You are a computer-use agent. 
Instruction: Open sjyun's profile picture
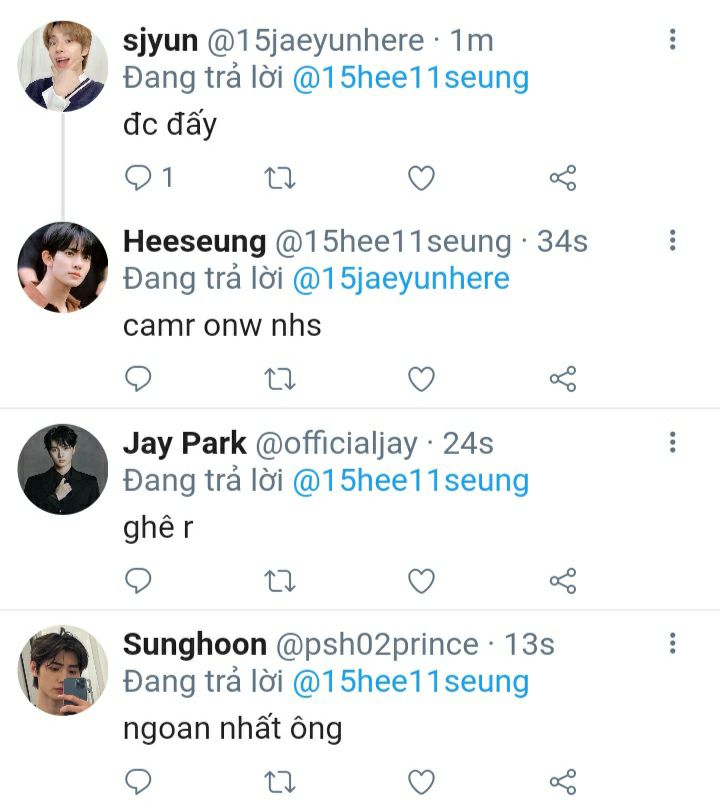click(x=62, y=65)
